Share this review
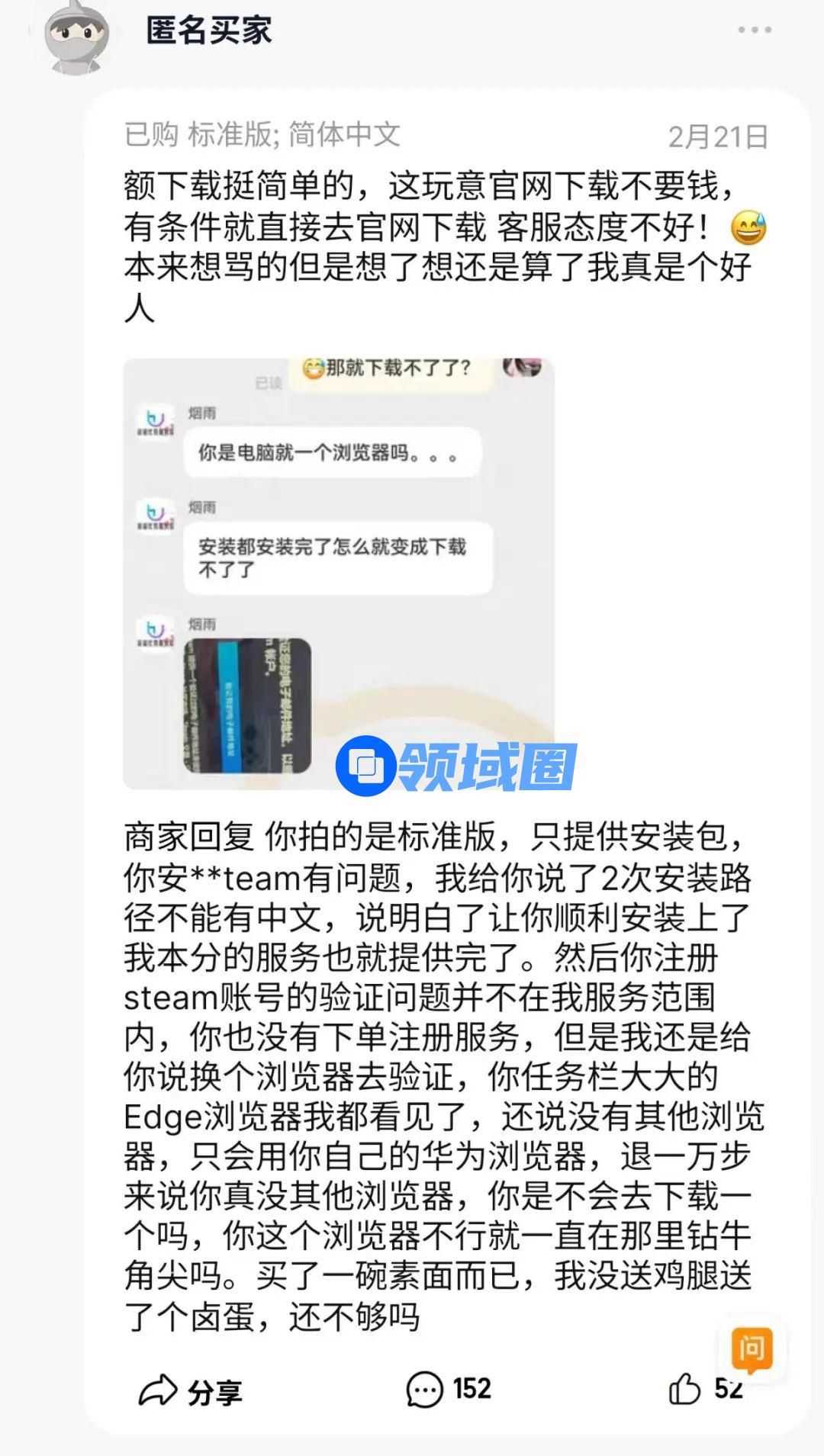Screen dimensions: 824x1456 pyautogui.click(x=191, y=1390)
